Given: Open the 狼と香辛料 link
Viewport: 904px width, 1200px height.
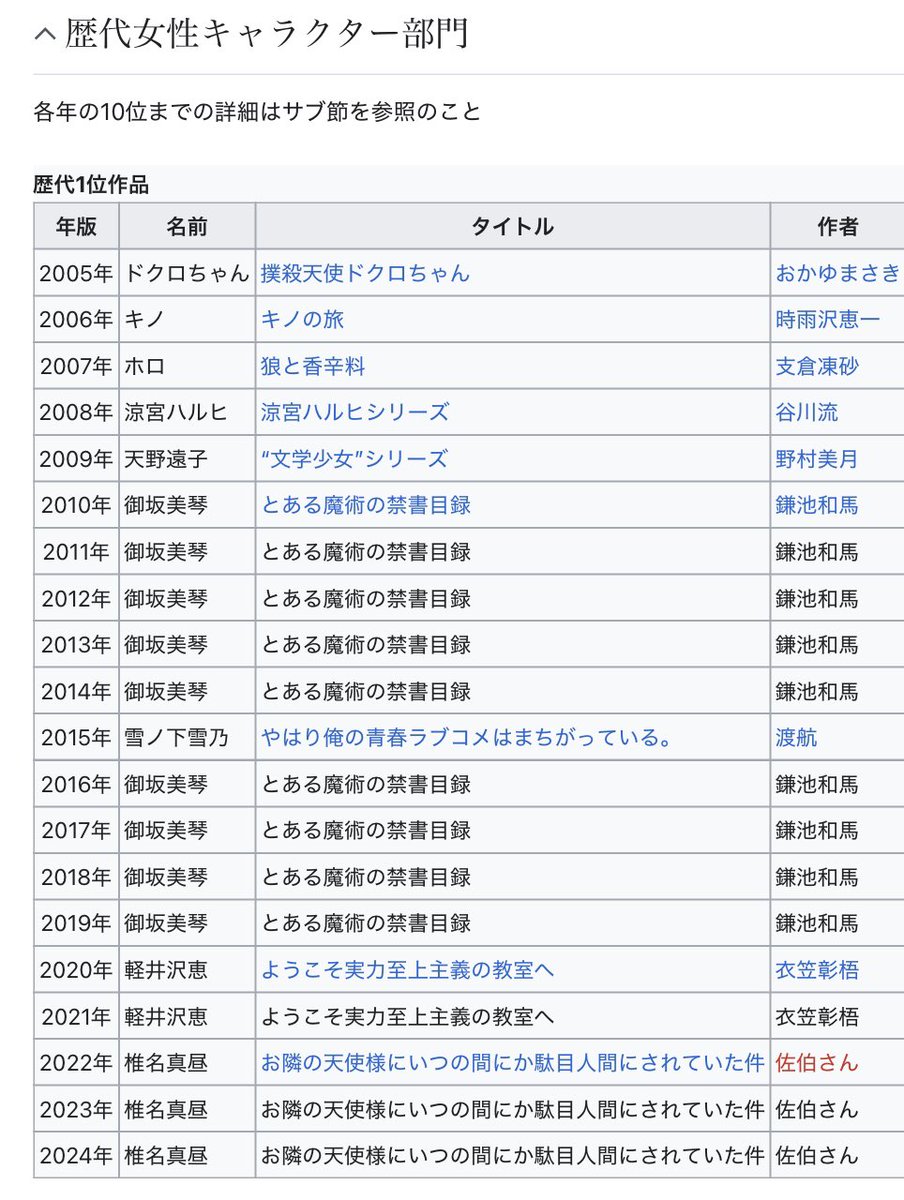Looking at the screenshot, I should pyautogui.click(x=313, y=366).
